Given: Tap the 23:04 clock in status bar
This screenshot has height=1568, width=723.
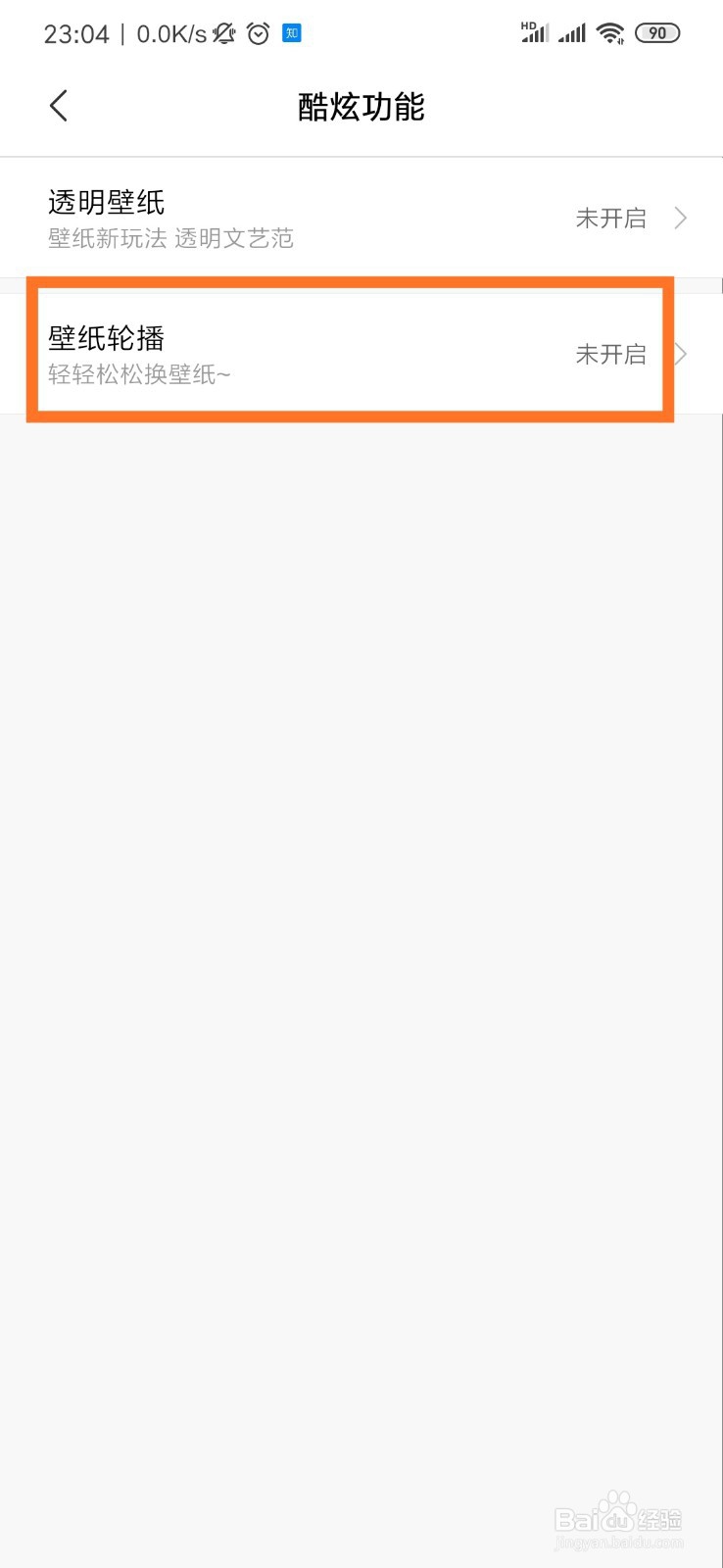Looking at the screenshot, I should point(77,33).
